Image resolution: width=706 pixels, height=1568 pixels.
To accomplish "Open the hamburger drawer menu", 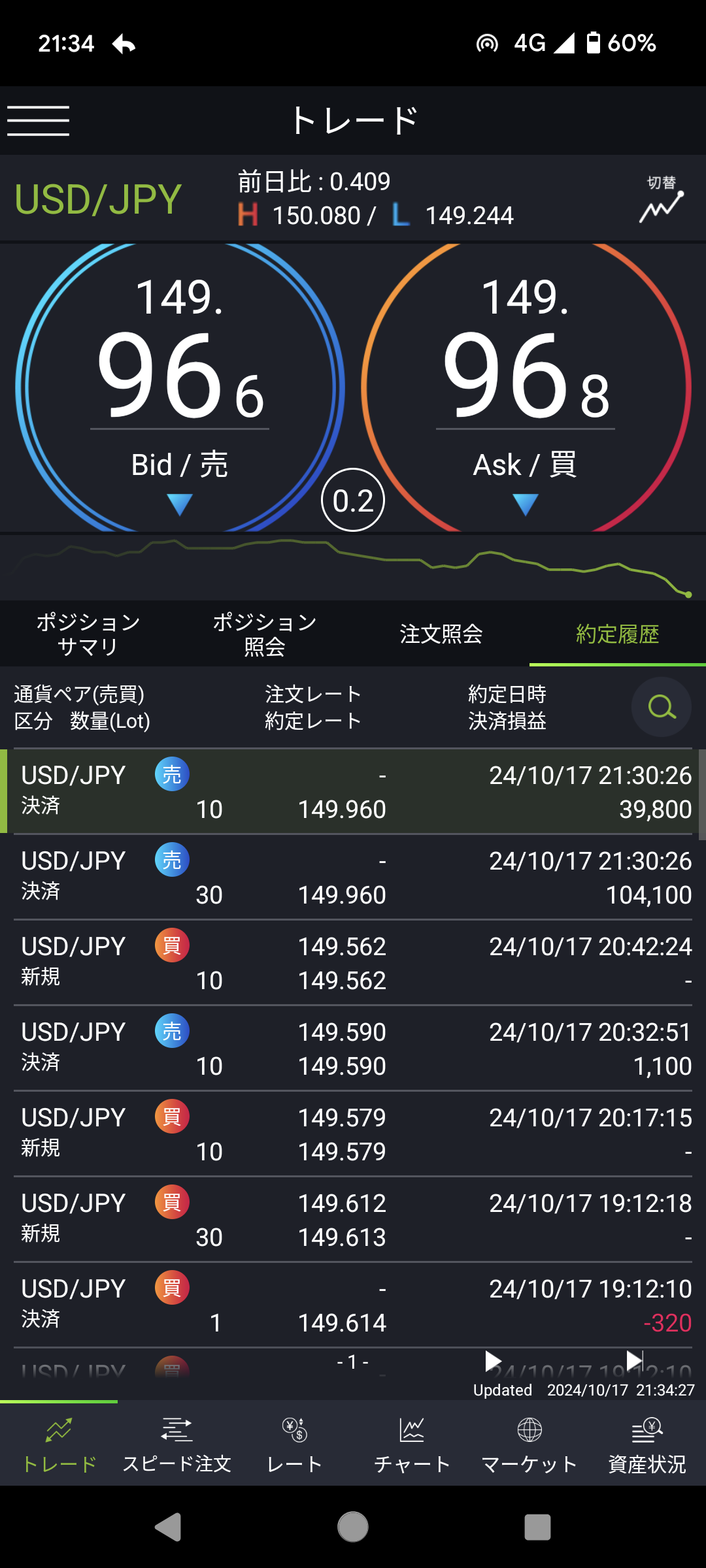I will pos(38,121).
